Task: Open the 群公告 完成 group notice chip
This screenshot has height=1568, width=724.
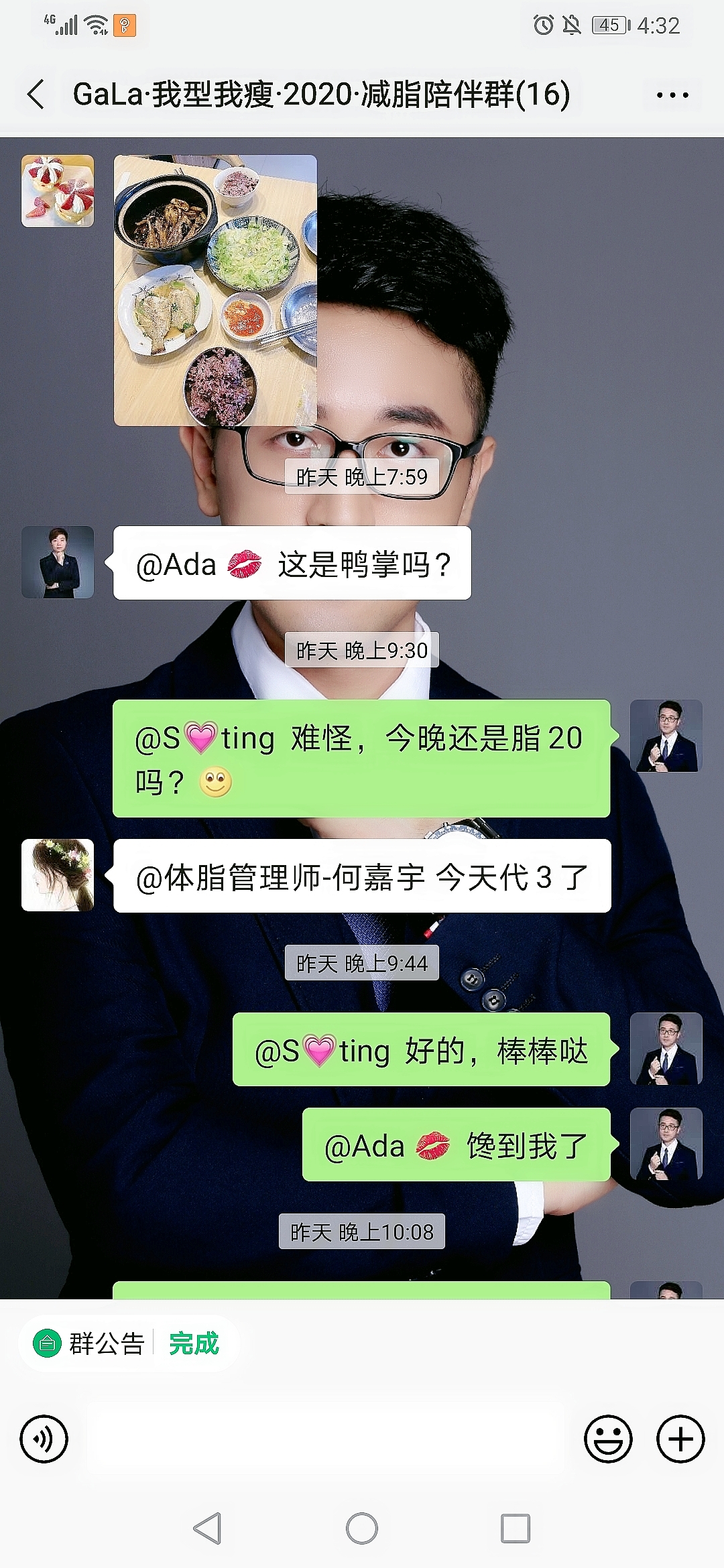Action: coord(127,1344)
